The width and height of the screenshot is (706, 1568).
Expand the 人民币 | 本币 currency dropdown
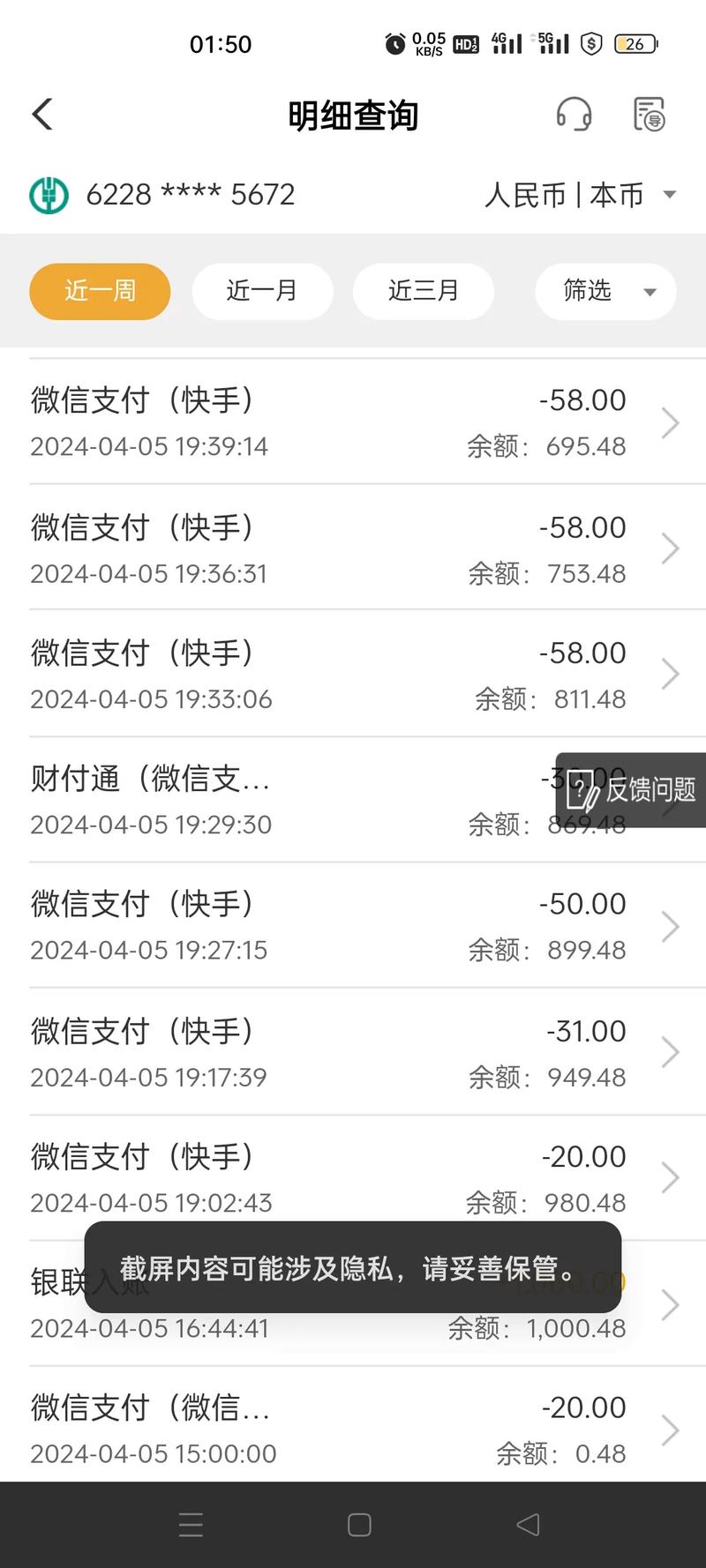[581, 195]
